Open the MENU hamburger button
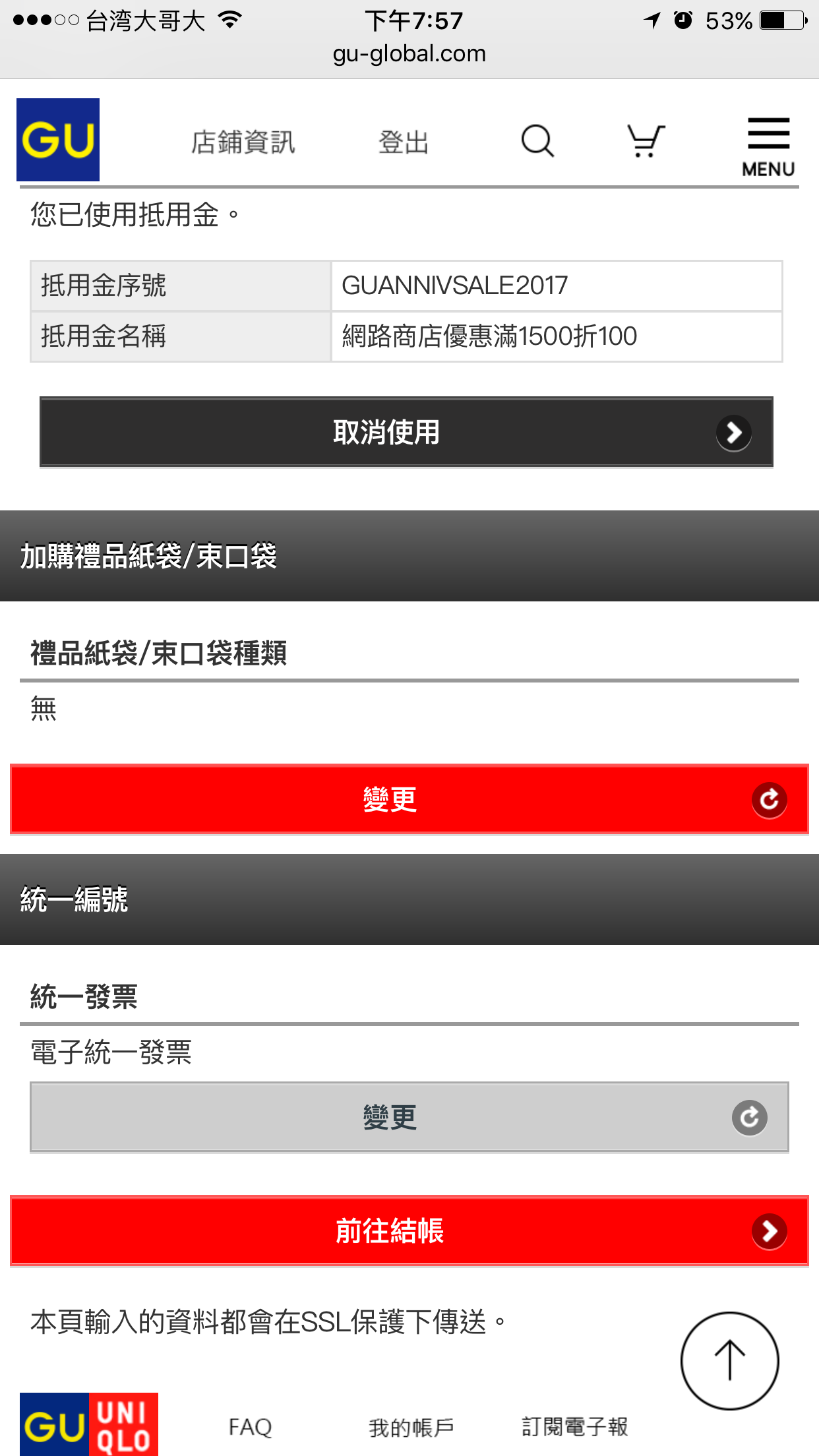This screenshot has height=1456, width=819. tap(768, 147)
